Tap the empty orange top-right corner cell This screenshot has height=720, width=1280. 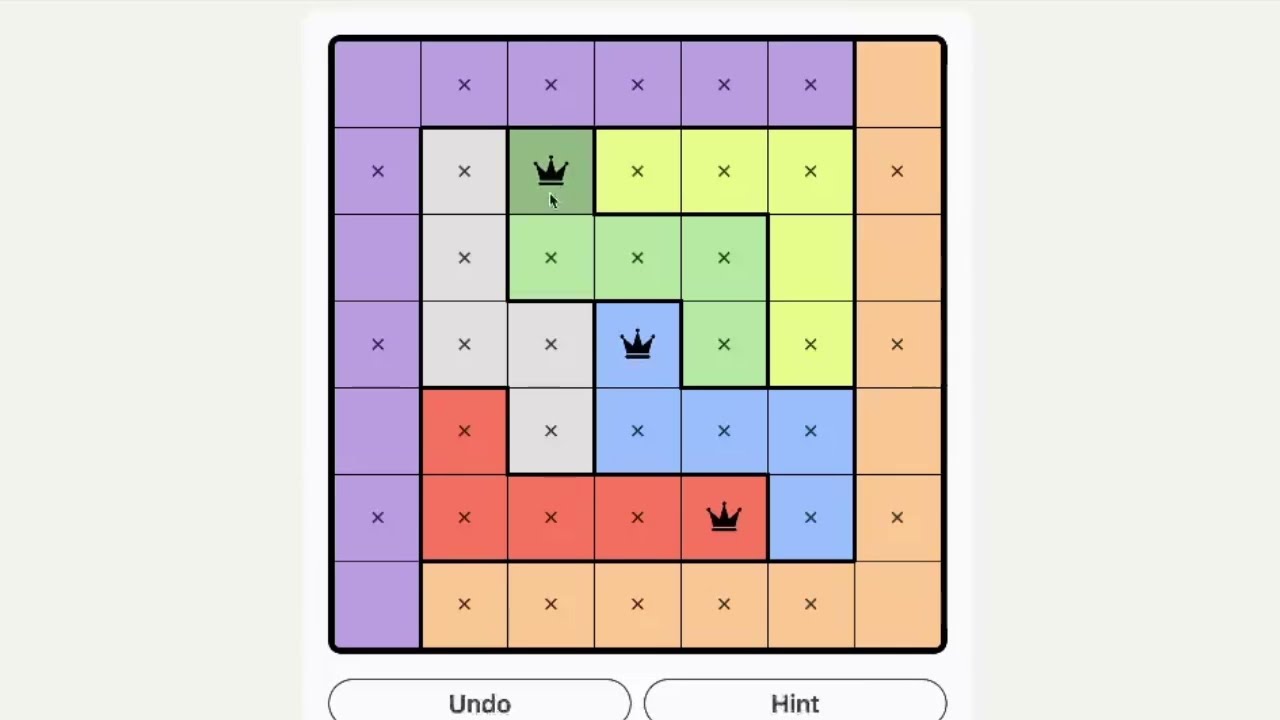click(x=898, y=84)
